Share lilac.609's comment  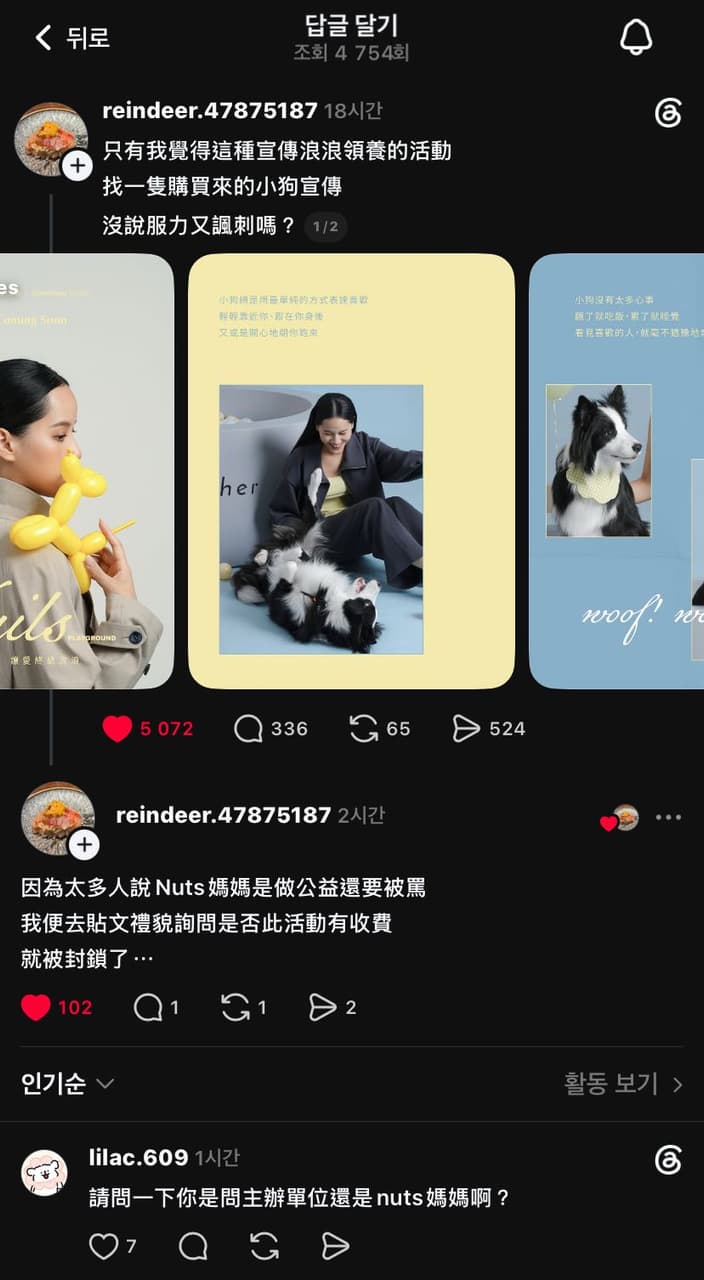[x=336, y=1246]
